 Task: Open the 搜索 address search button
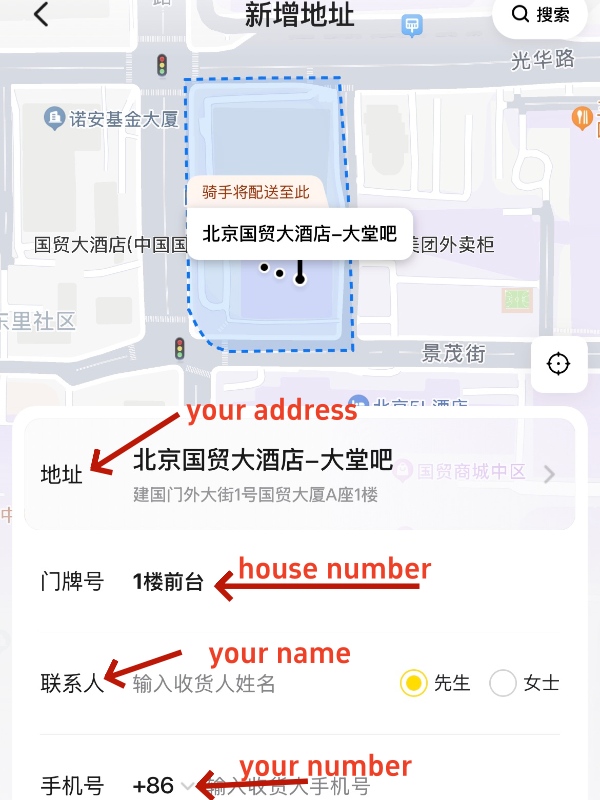click(542, 15)
